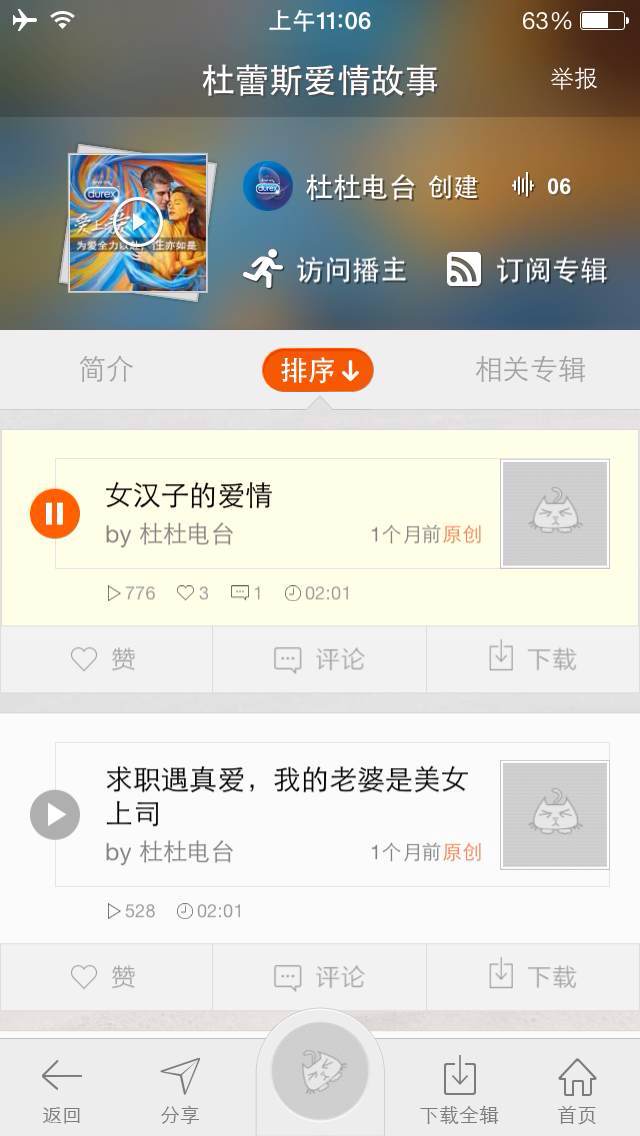Toggle the 排序 sort order
The height and width of the screenshot is (1136, 640).
318,371
